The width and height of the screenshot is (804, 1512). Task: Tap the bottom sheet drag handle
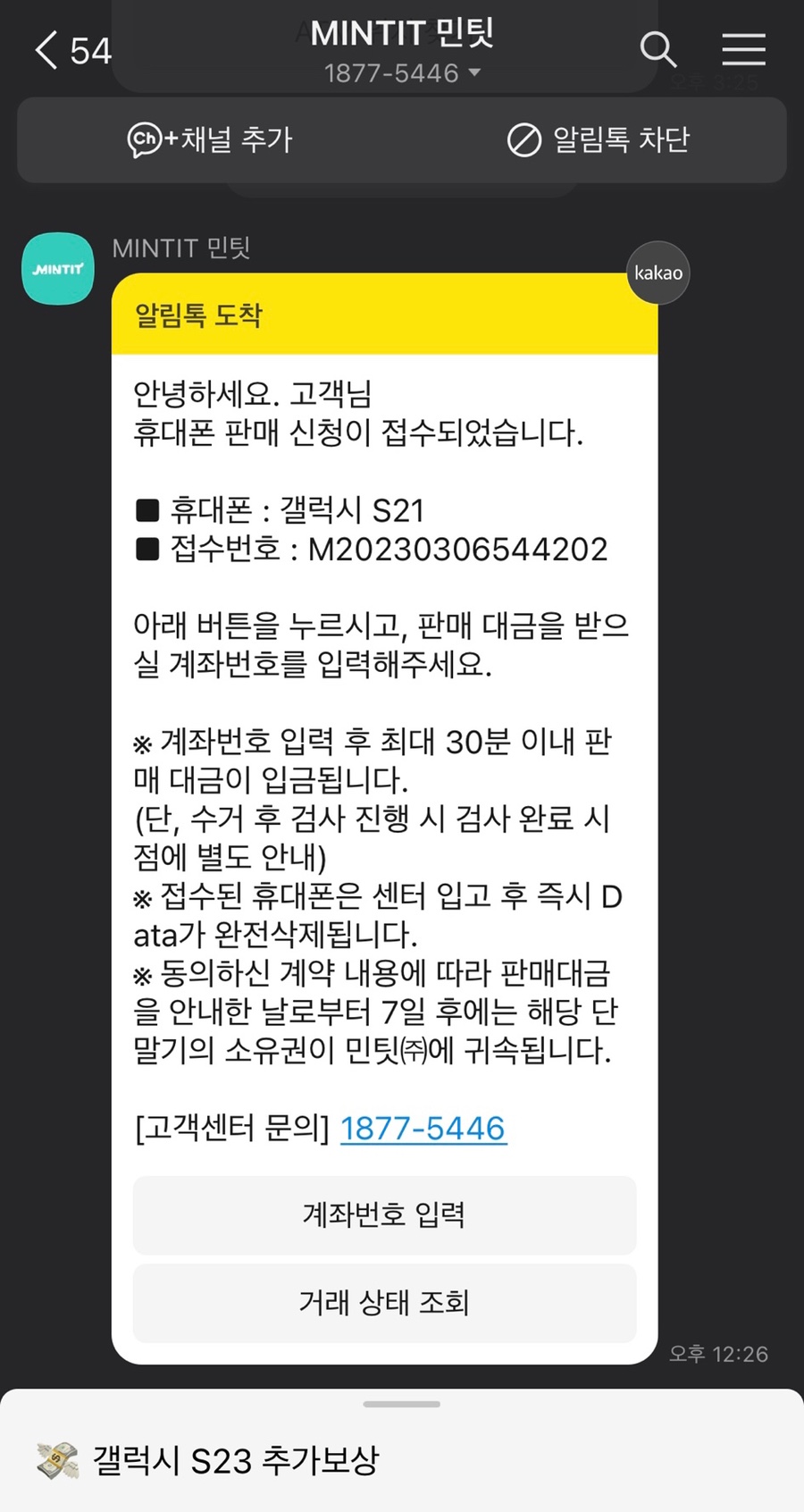[402, 1404]
